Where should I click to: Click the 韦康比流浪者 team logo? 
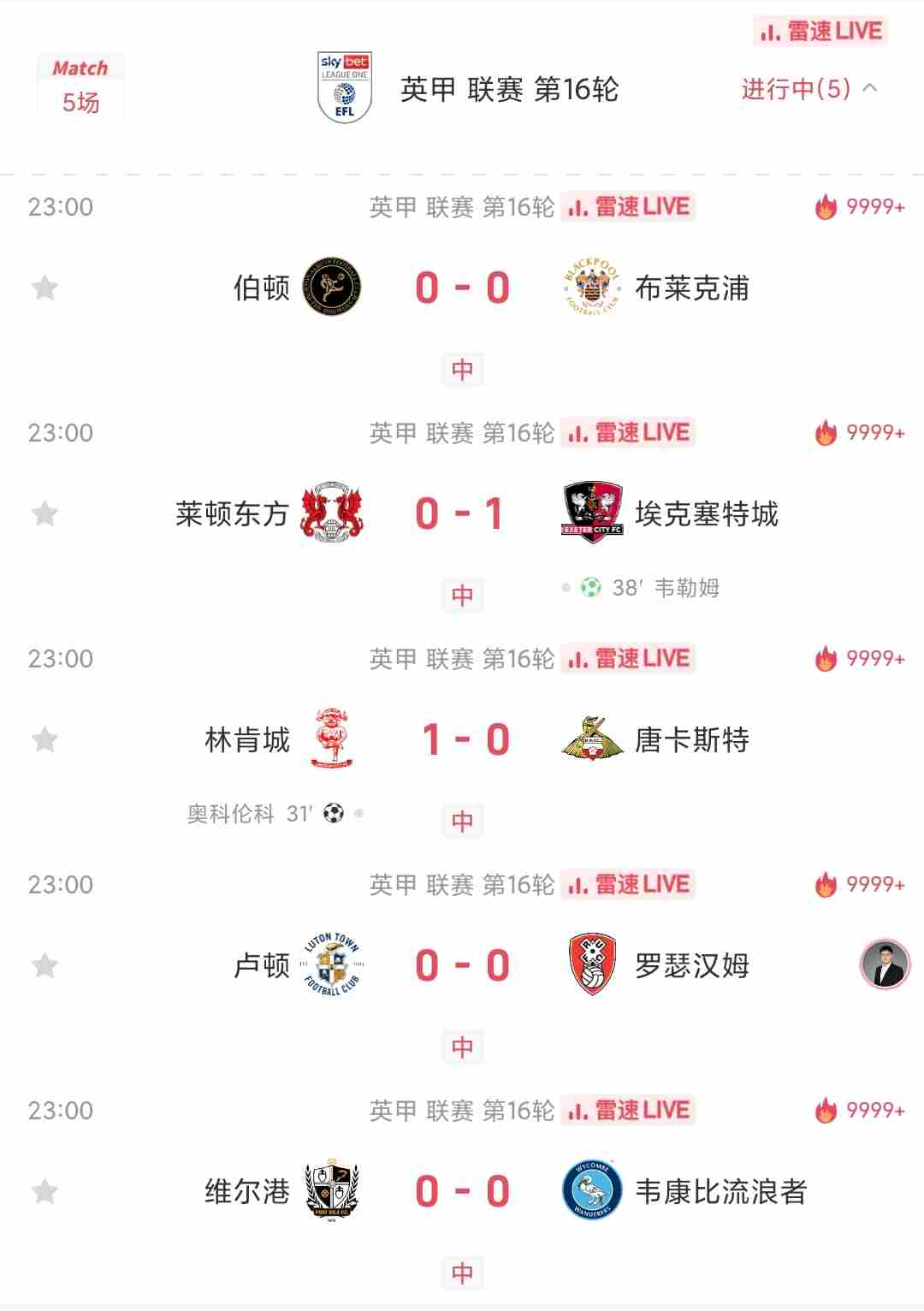point(592,1191)
